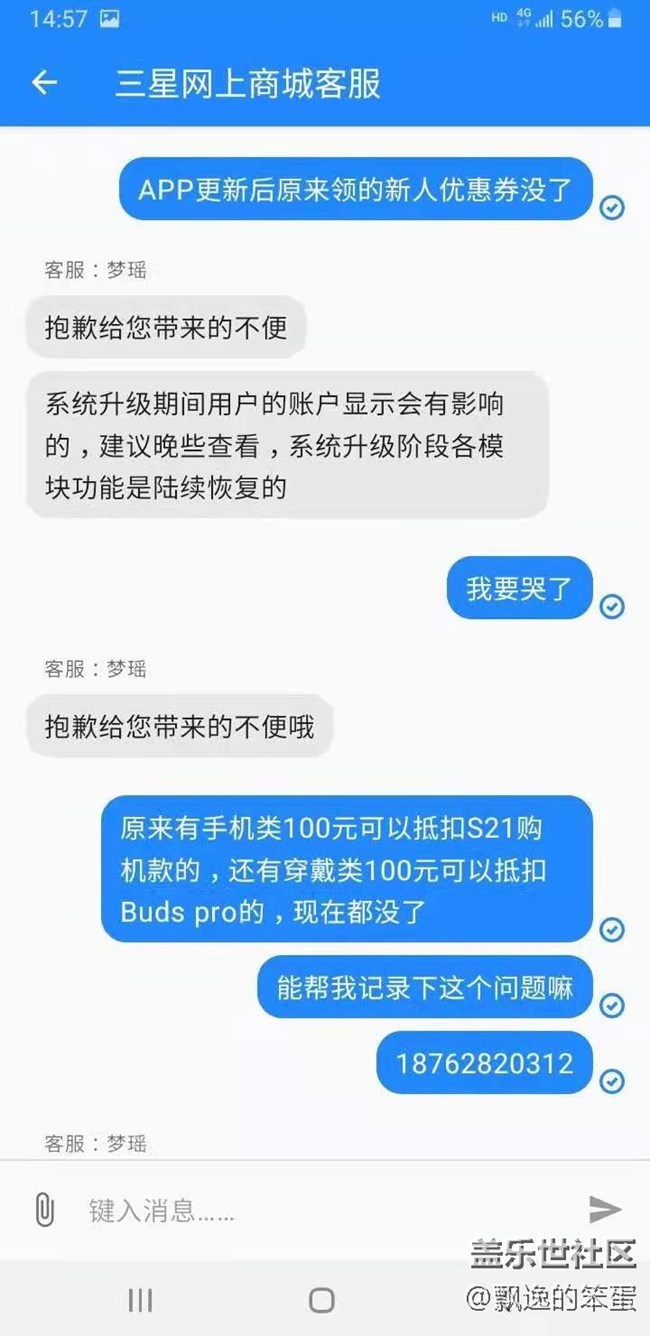
Task: Send the message with the arrow icon
Action: point(604,1210)
